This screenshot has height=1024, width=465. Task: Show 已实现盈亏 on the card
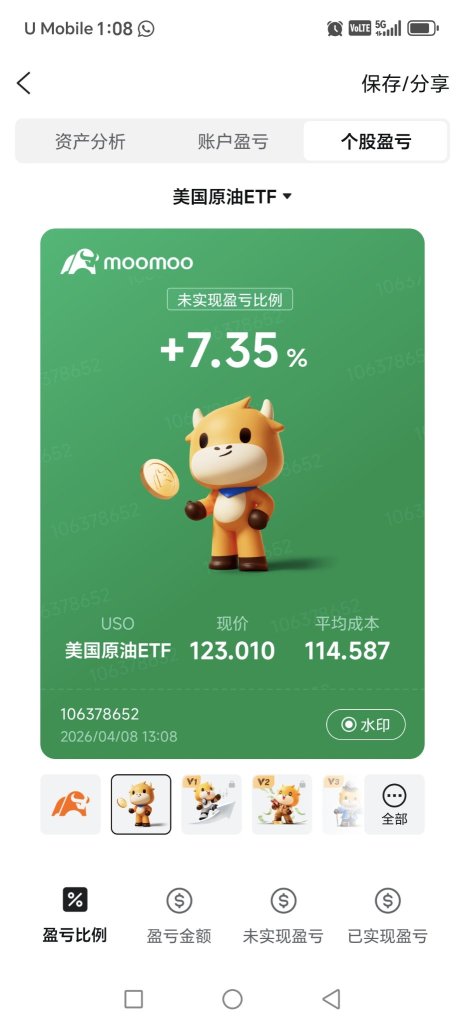[x=387, y=916]
